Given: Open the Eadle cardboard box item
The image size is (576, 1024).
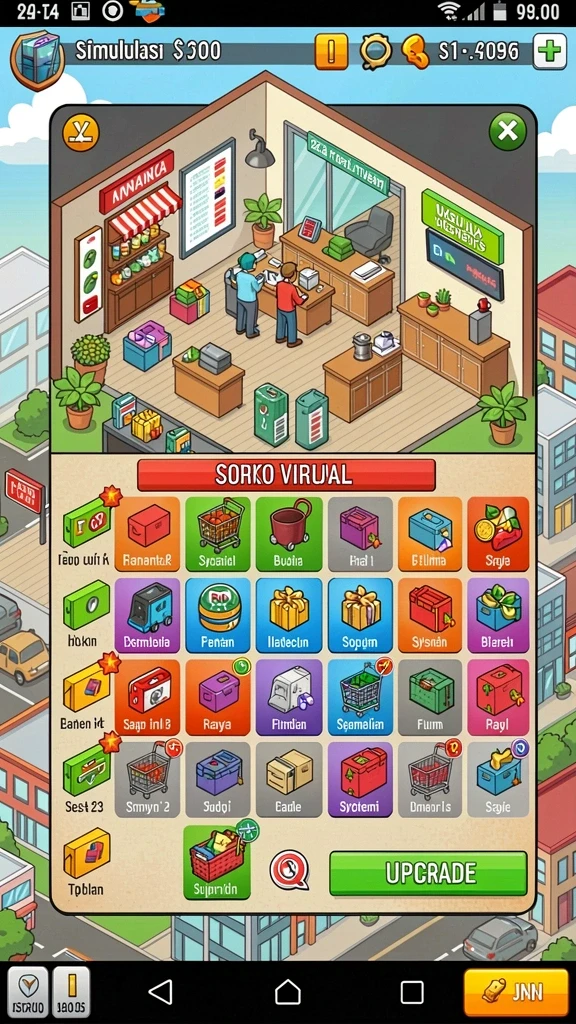Looking at the screenshot, I should tap(289, 779).
